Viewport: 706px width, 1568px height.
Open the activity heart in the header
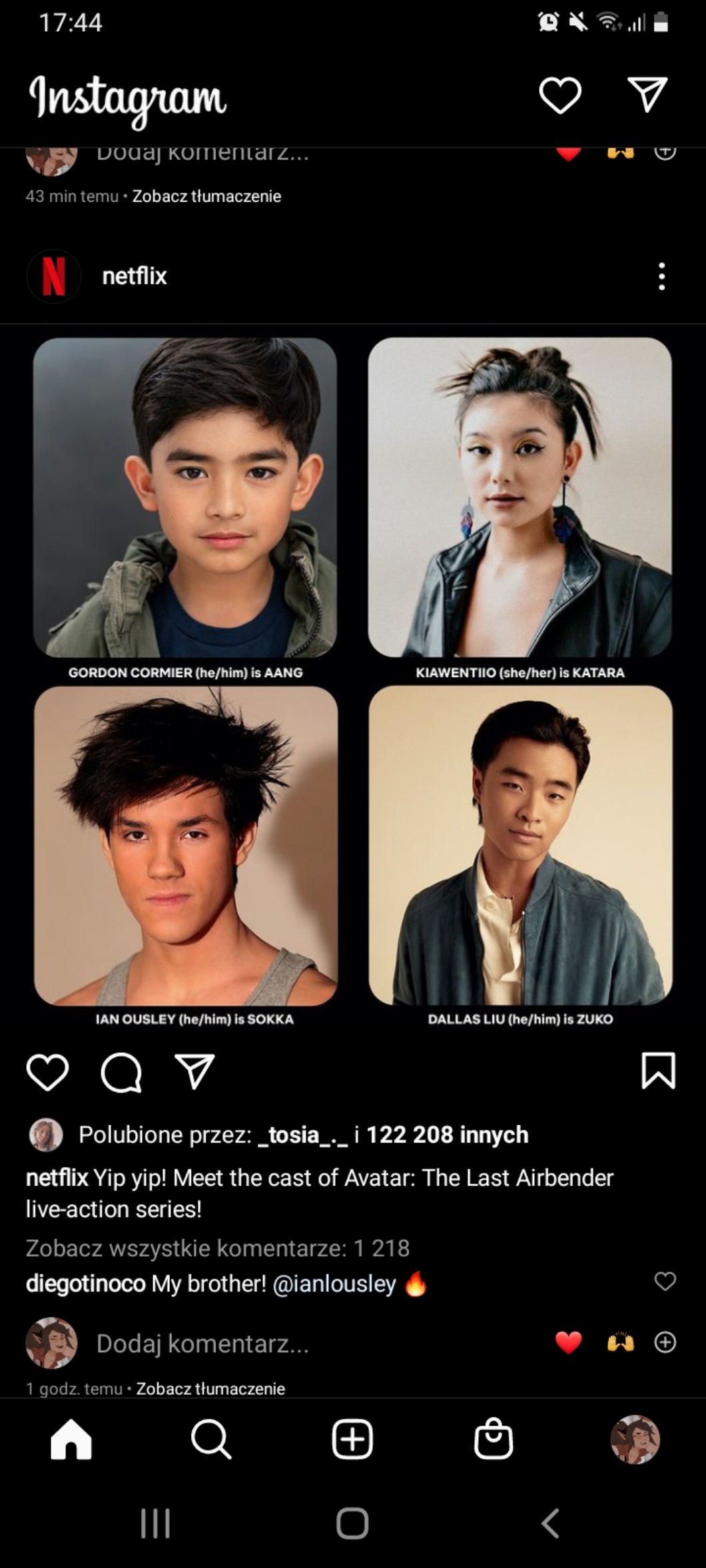point(559,96)
